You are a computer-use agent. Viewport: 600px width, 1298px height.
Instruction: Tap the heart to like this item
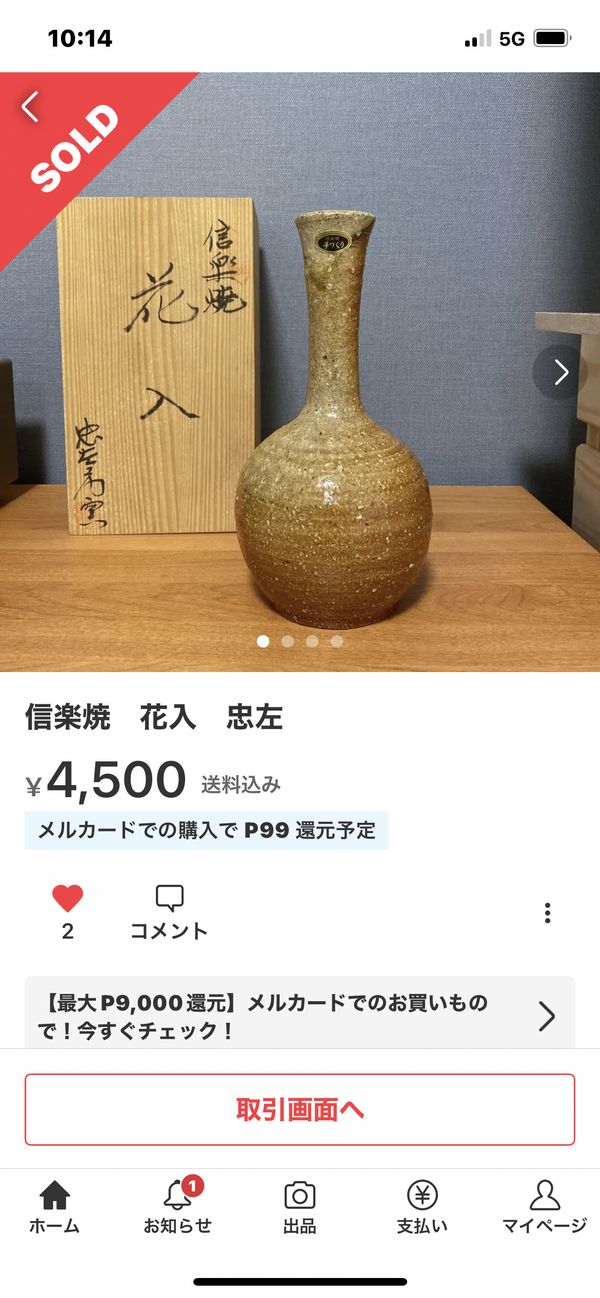(67, 899)
